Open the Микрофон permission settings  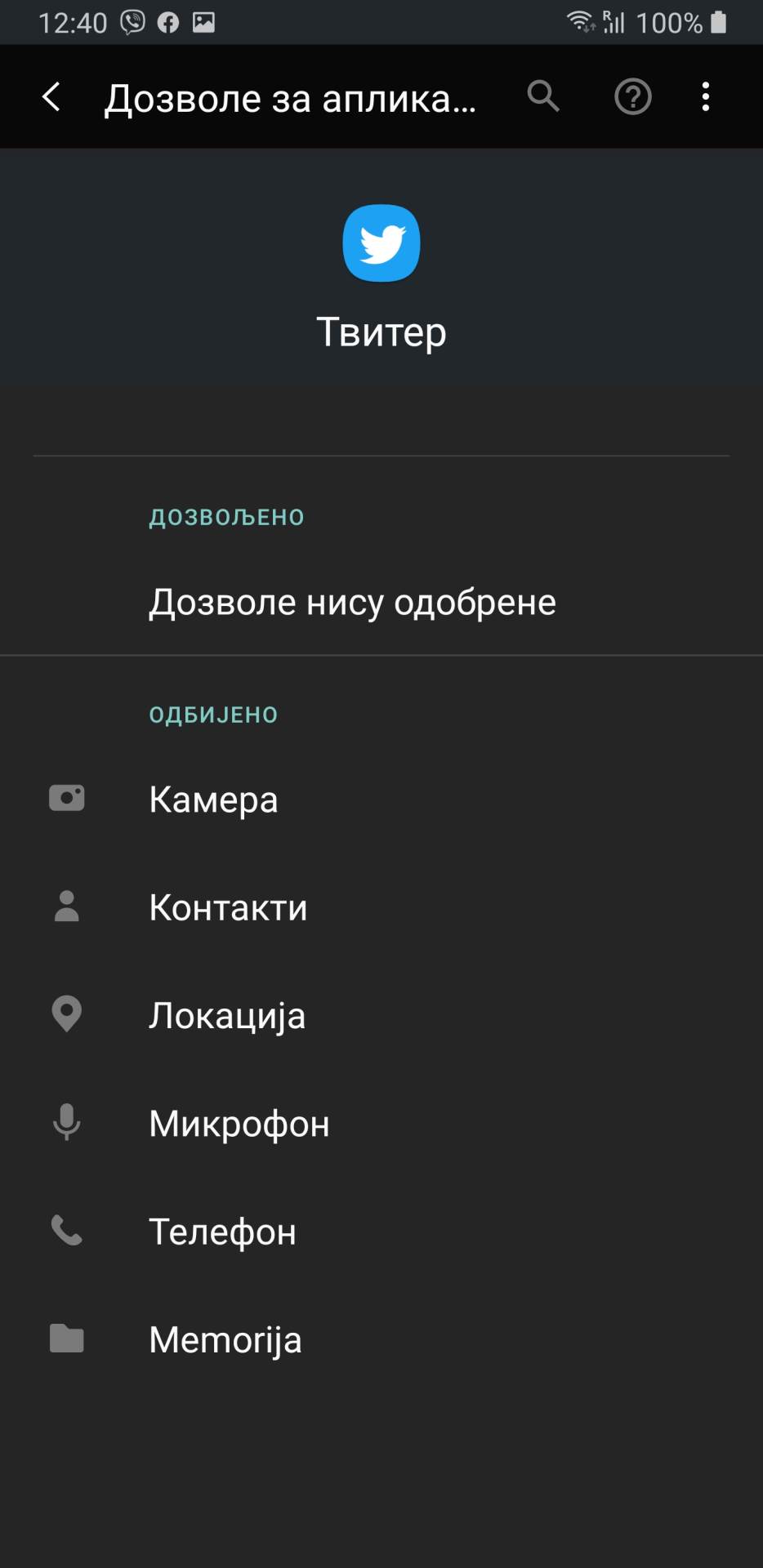239,1124
